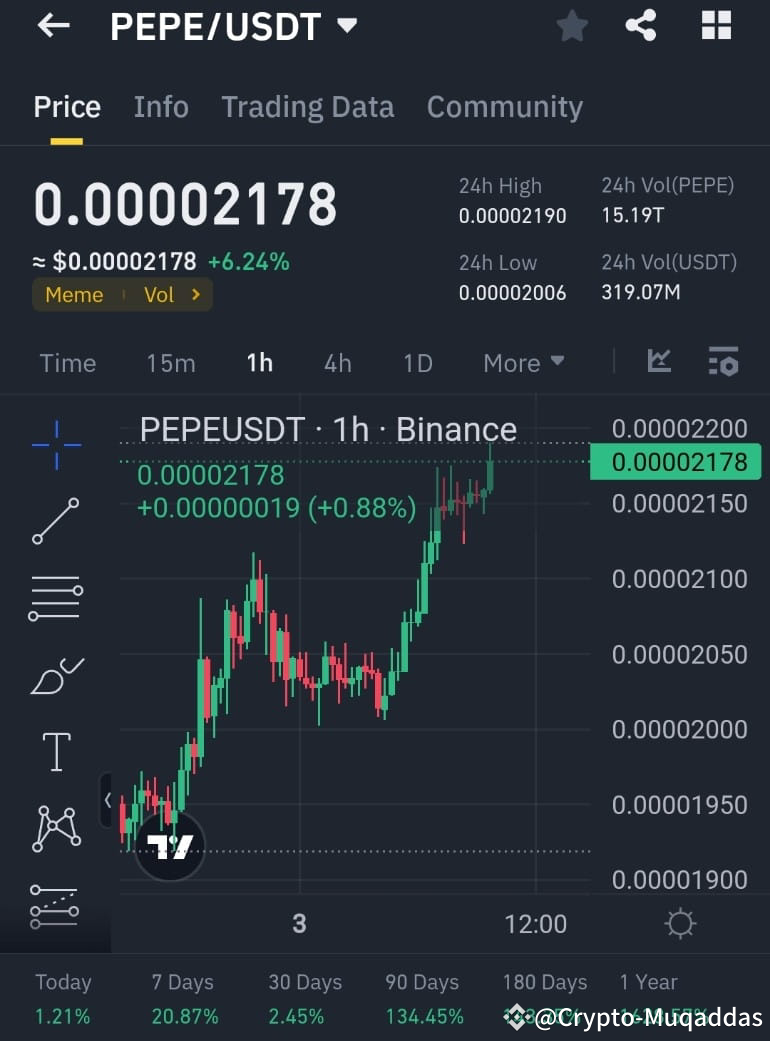Tap the apps grid icon
770x1041 pixels.
(716, 26)
